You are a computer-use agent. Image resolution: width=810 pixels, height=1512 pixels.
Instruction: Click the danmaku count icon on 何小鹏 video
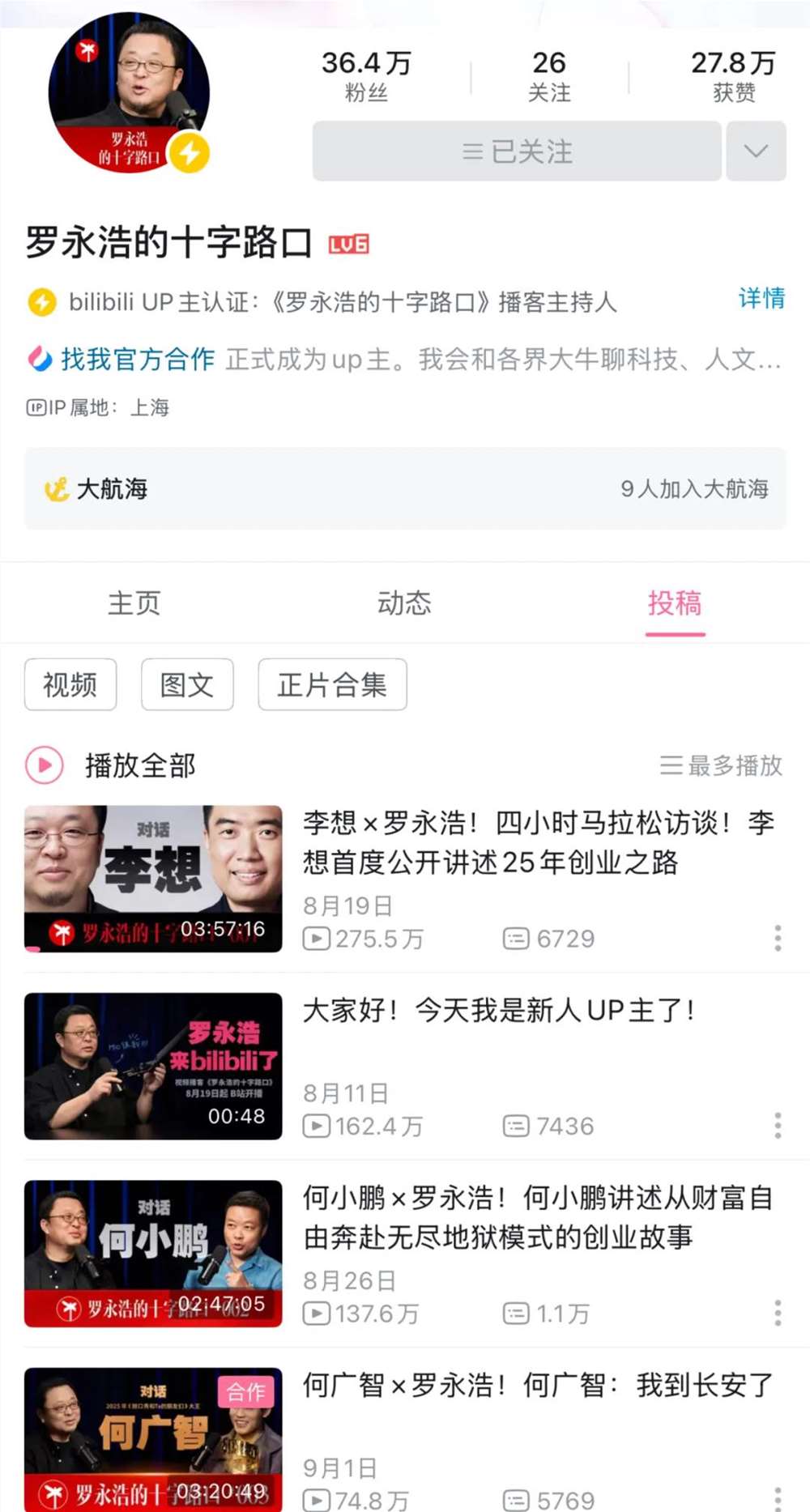coord(516,1313)
